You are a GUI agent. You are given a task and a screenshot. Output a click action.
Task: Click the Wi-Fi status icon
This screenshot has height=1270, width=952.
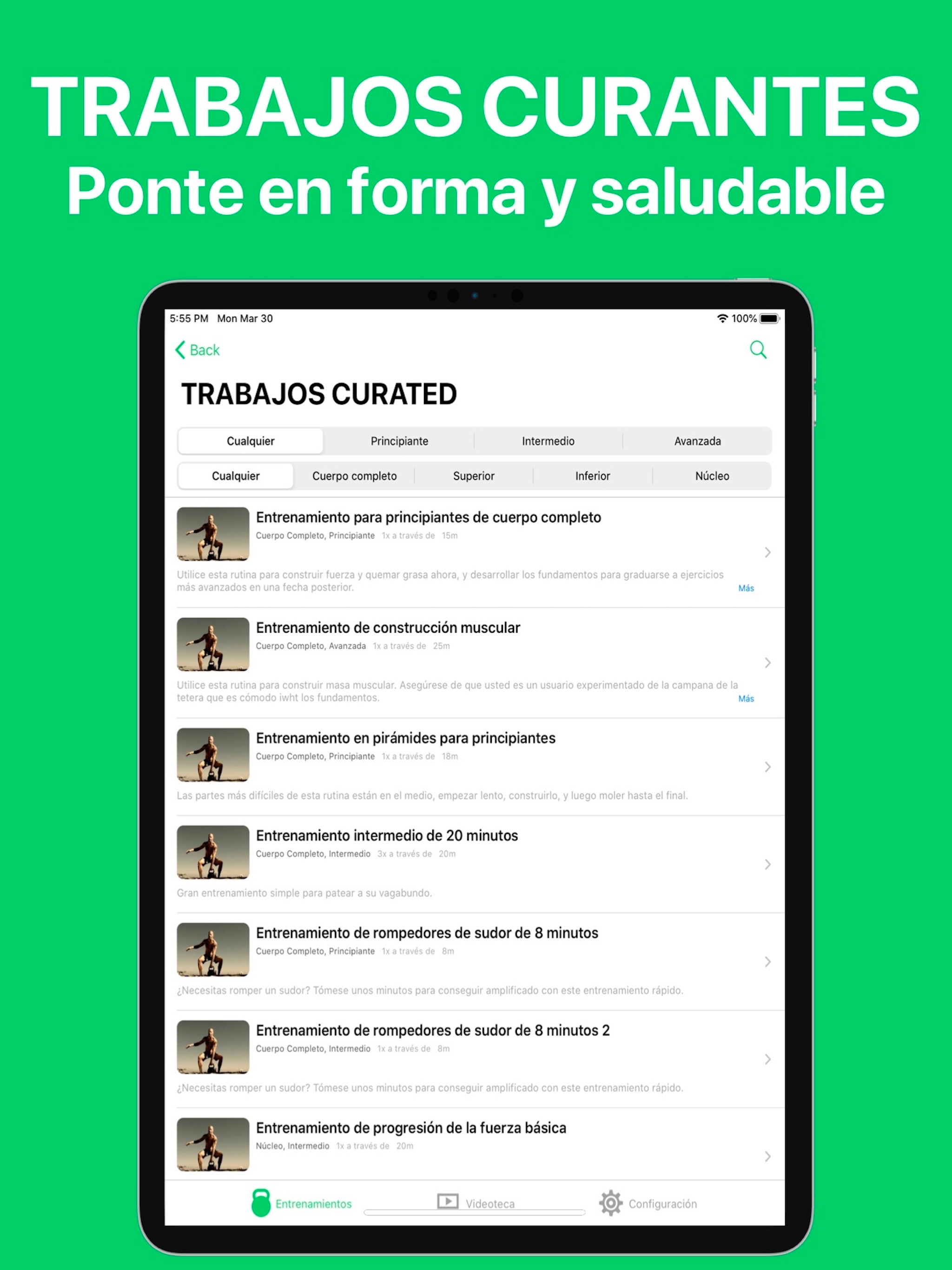721,318
